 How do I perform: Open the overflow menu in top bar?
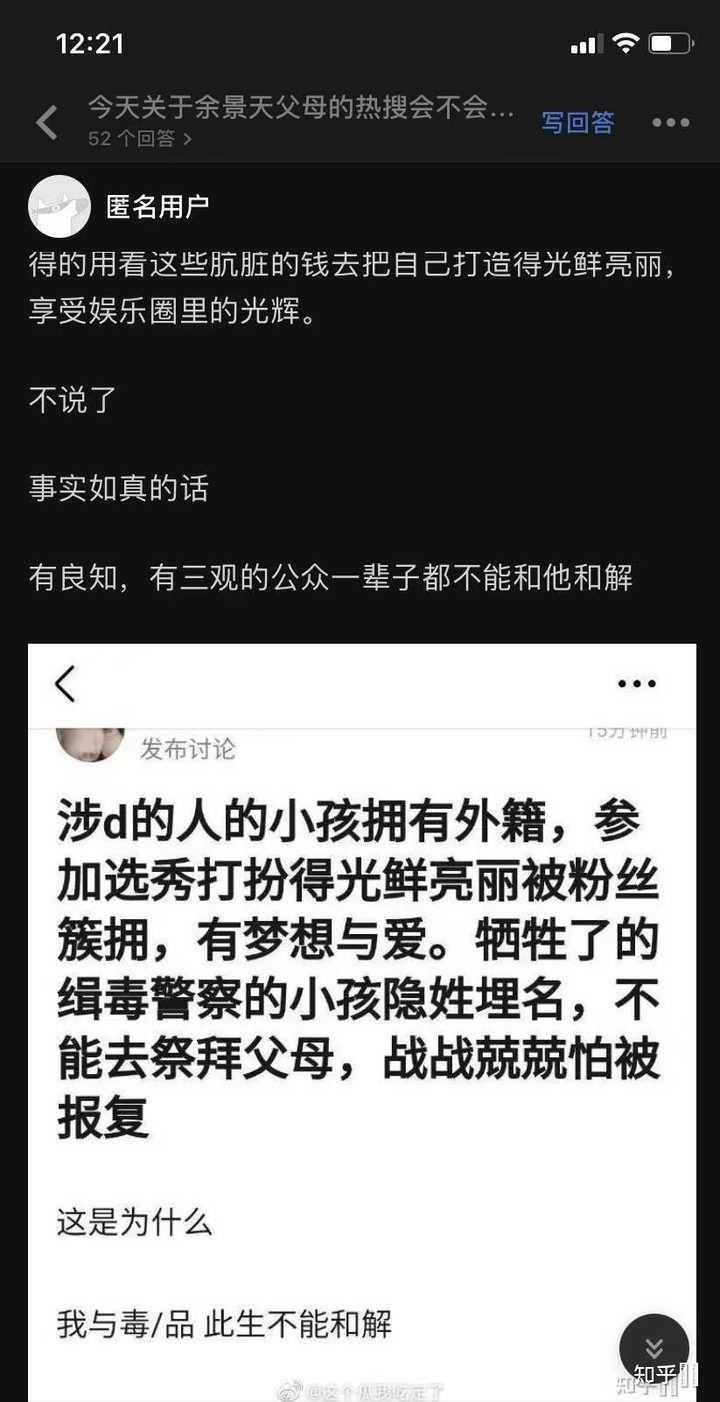click(670, 122)
